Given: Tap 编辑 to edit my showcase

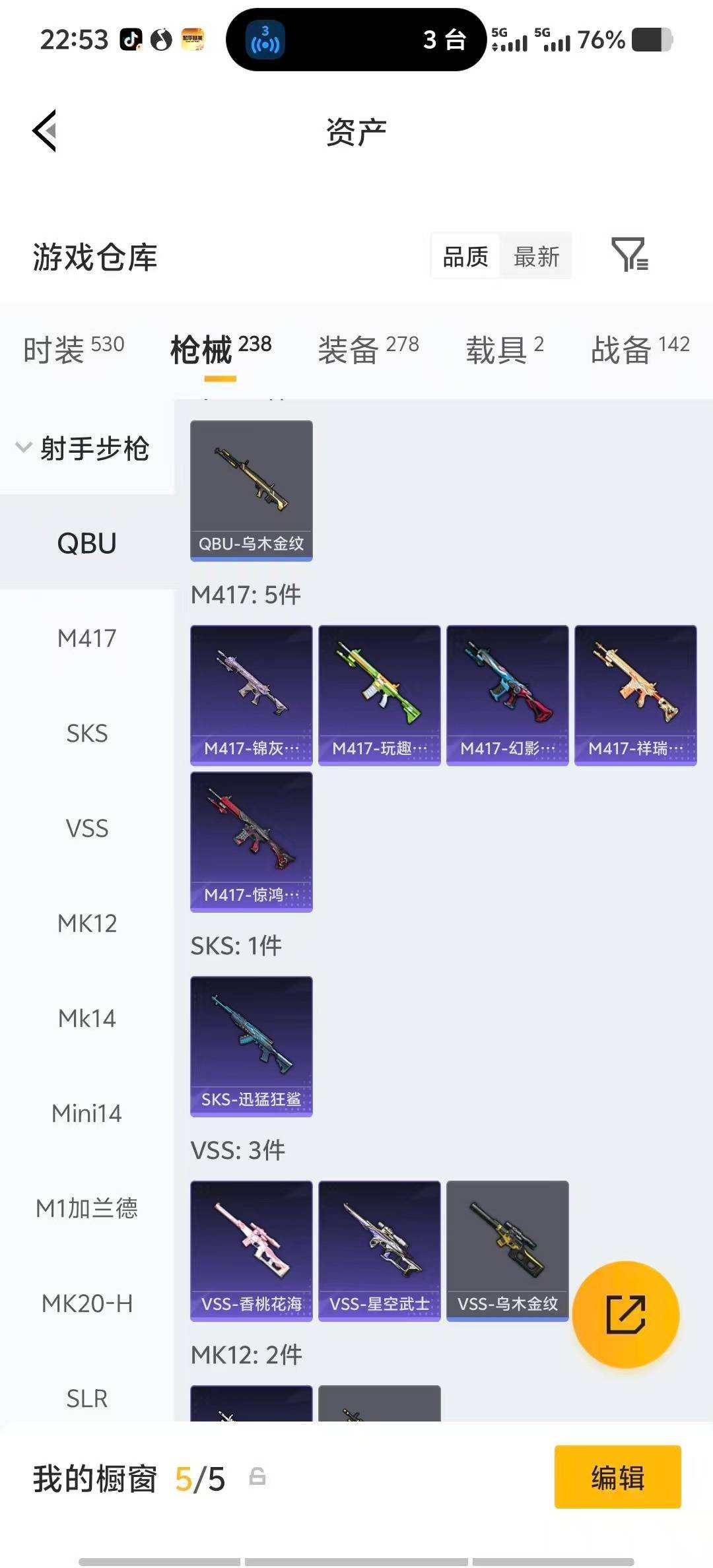Looking at the screenshot, I should [x=617, y=1477].
